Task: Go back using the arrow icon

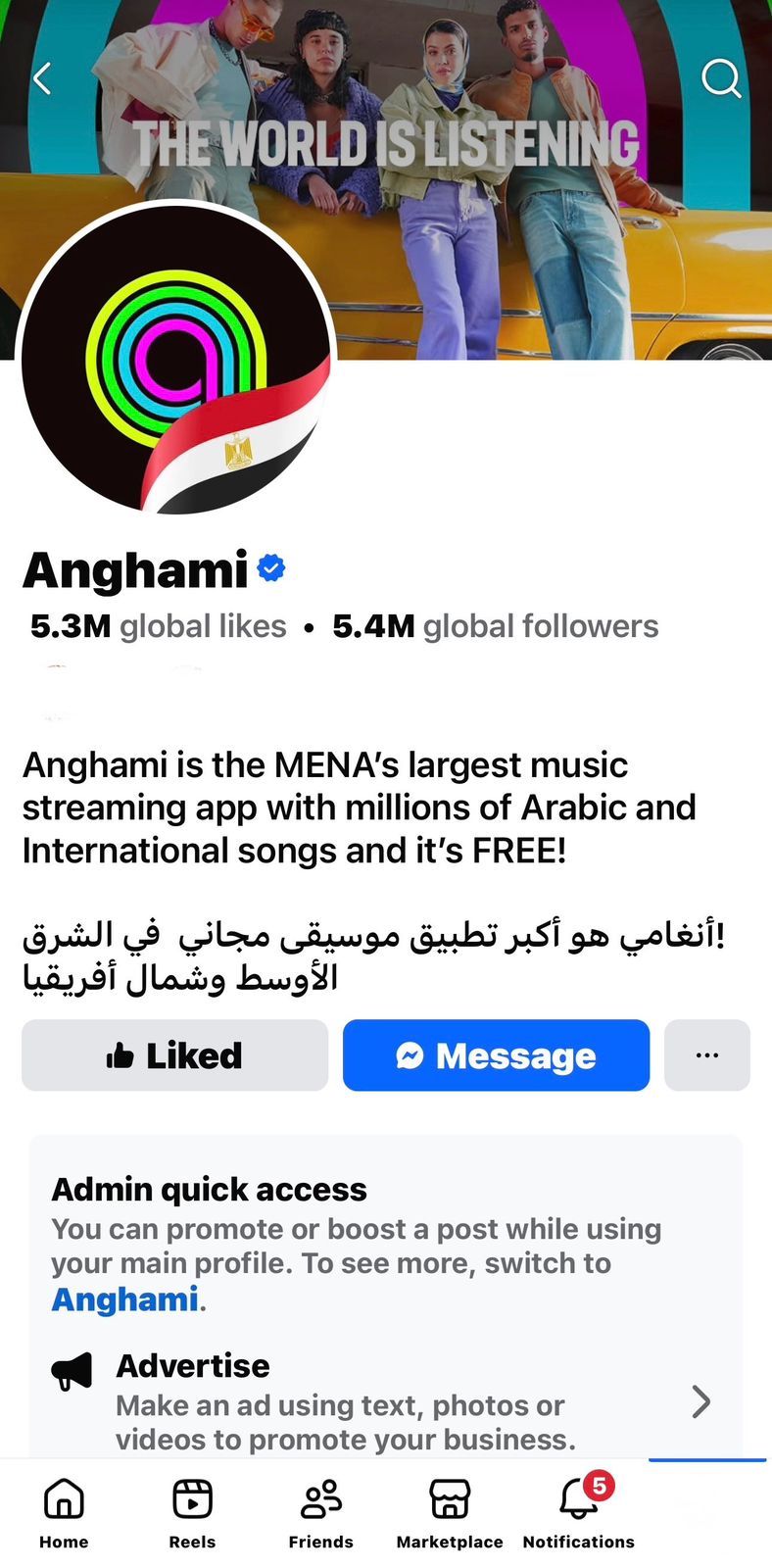Action: point(42,78)
